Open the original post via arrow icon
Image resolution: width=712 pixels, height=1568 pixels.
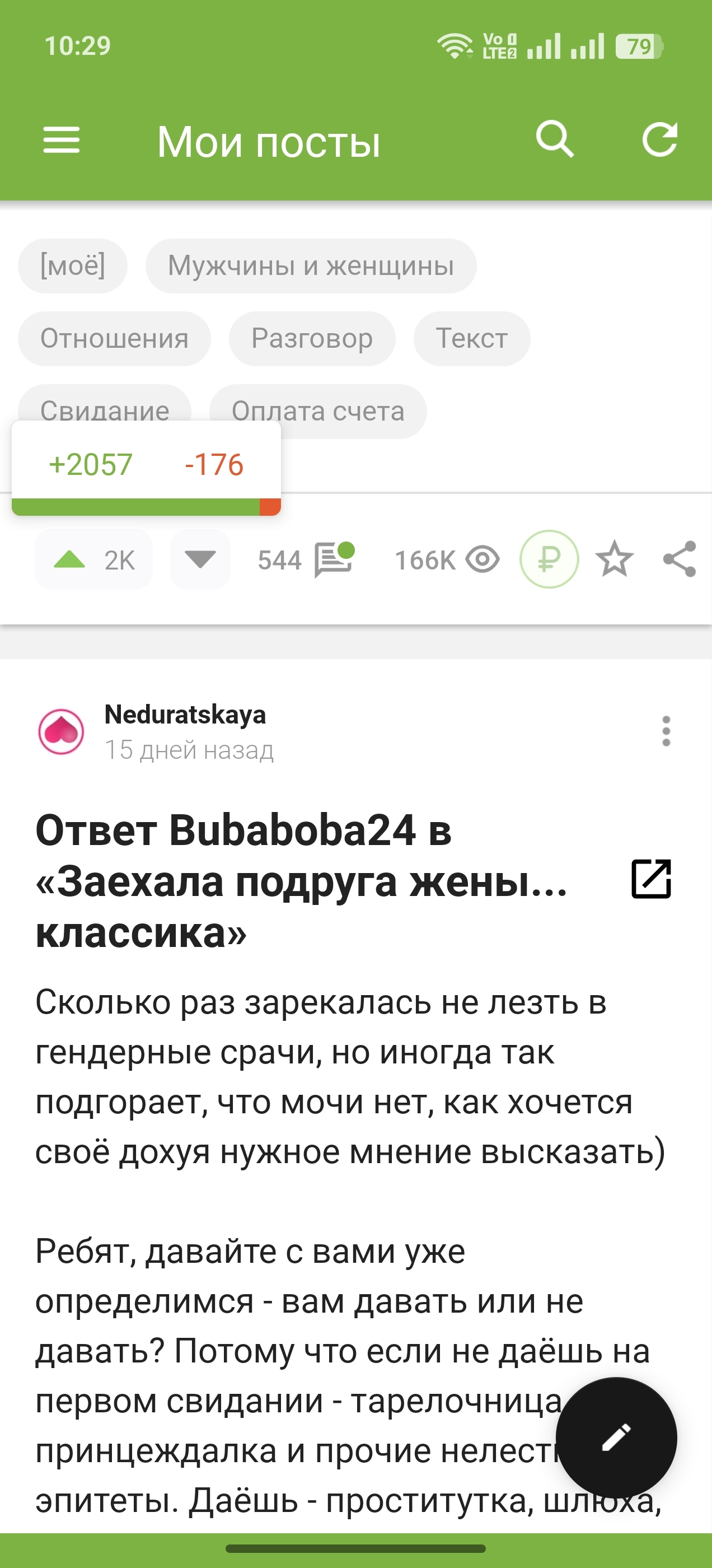point(650,879)
